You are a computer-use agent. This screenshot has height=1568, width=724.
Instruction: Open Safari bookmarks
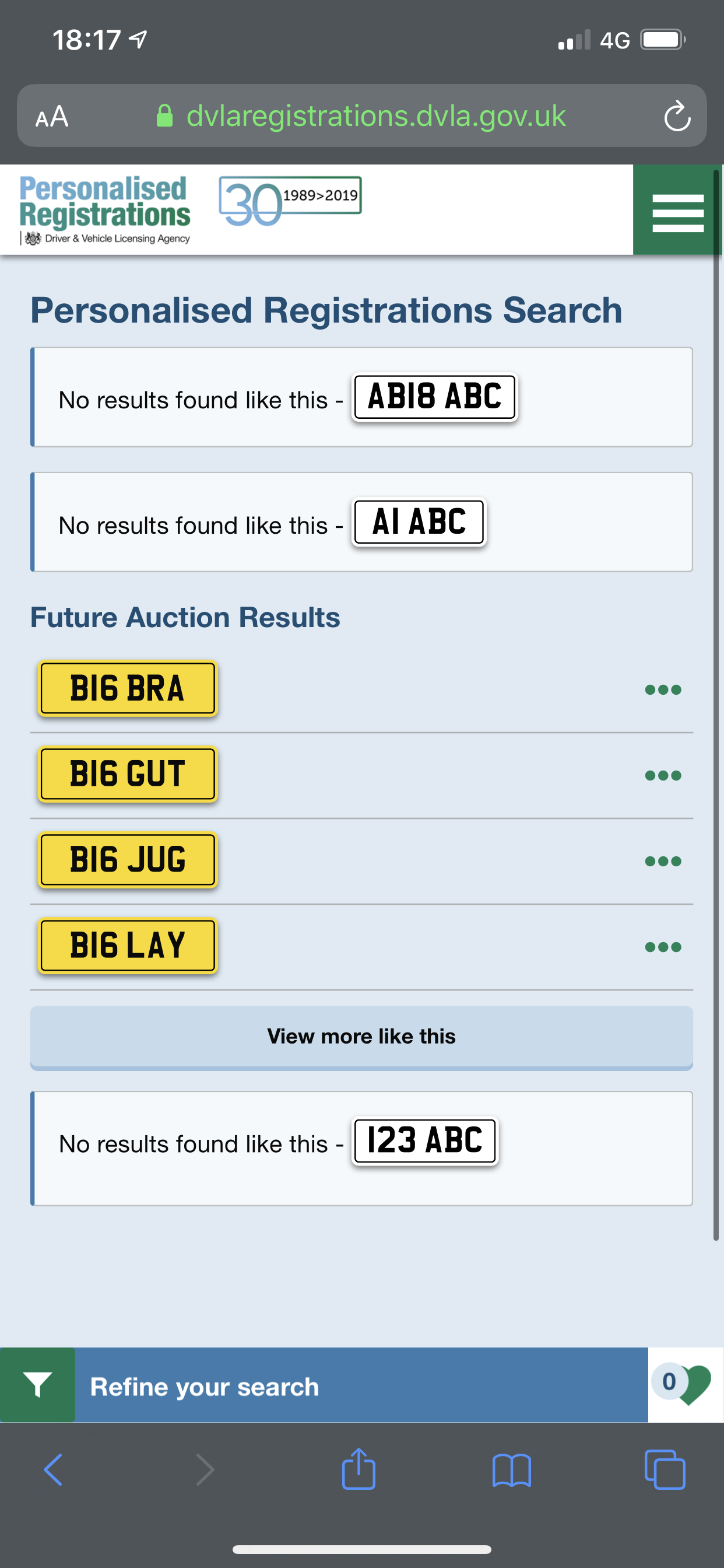[x=512, y=1470]
